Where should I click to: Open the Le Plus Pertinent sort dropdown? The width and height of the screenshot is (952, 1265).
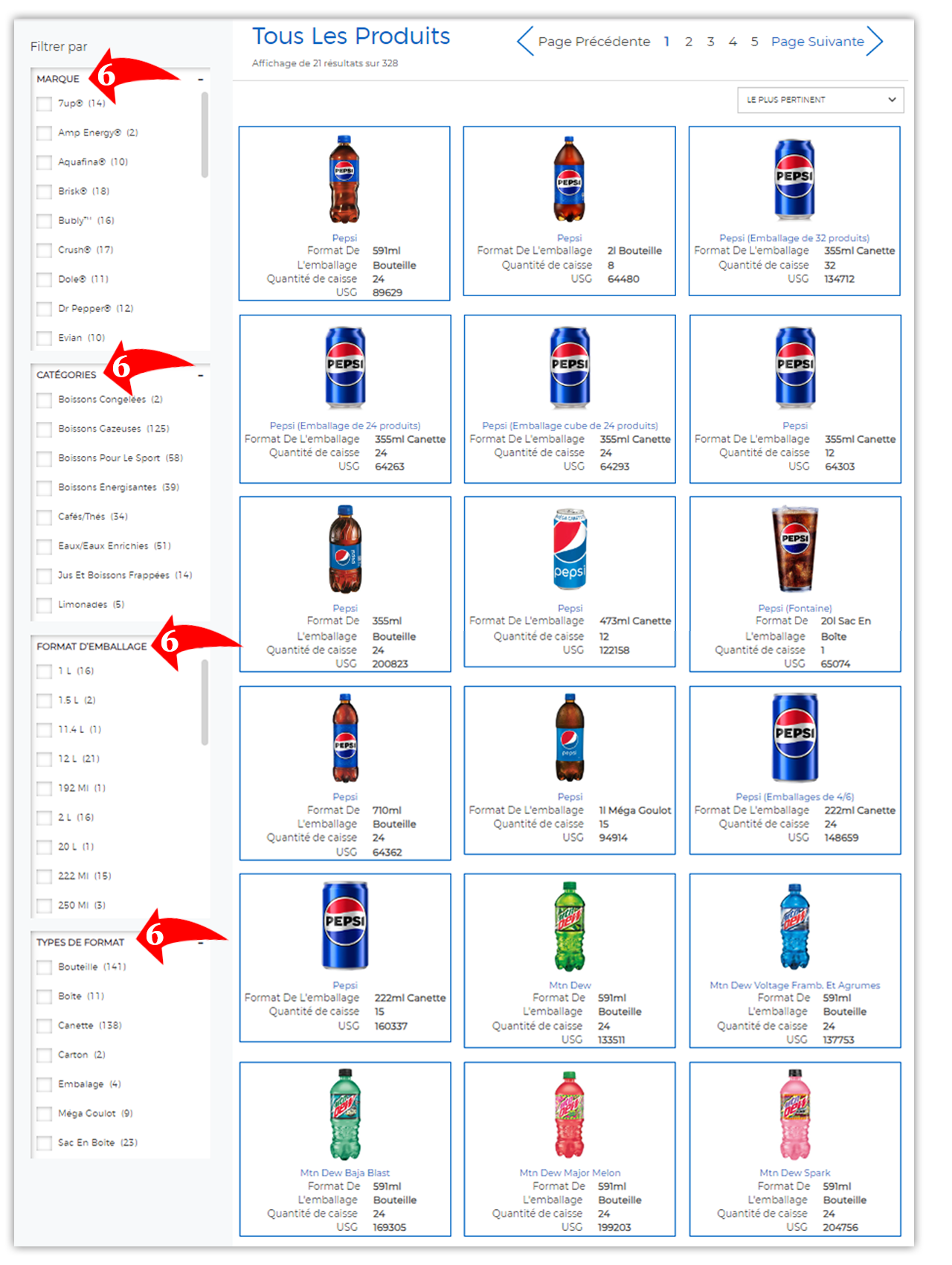tap(820, 100)
